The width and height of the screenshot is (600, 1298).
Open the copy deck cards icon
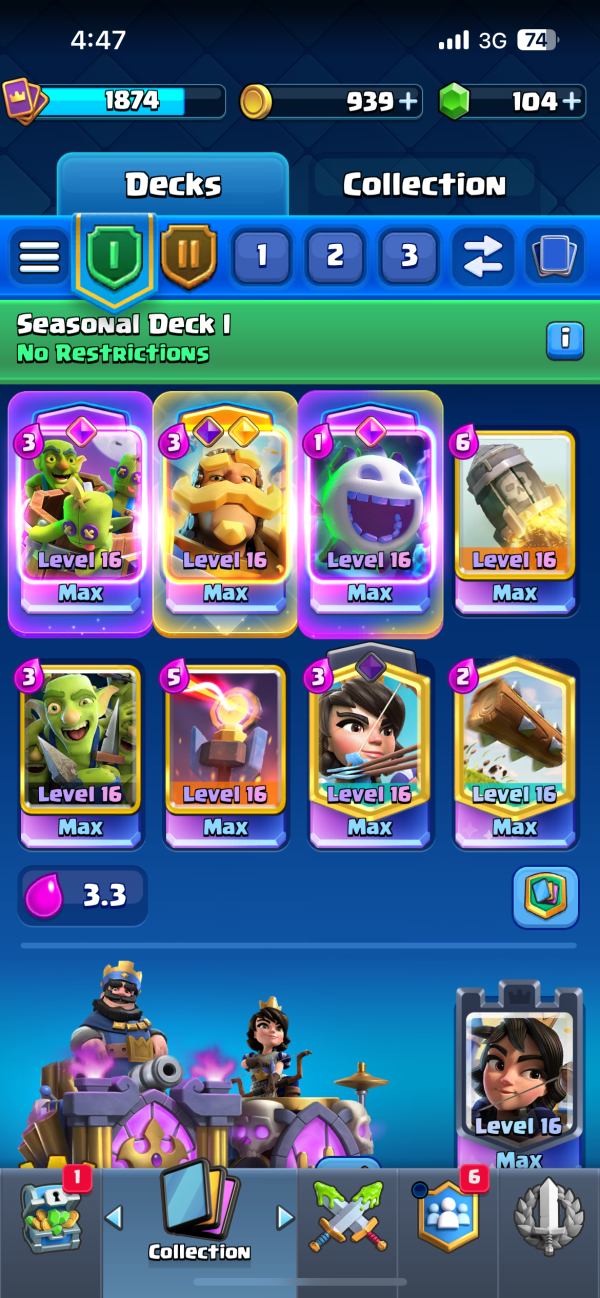(554, 257)
